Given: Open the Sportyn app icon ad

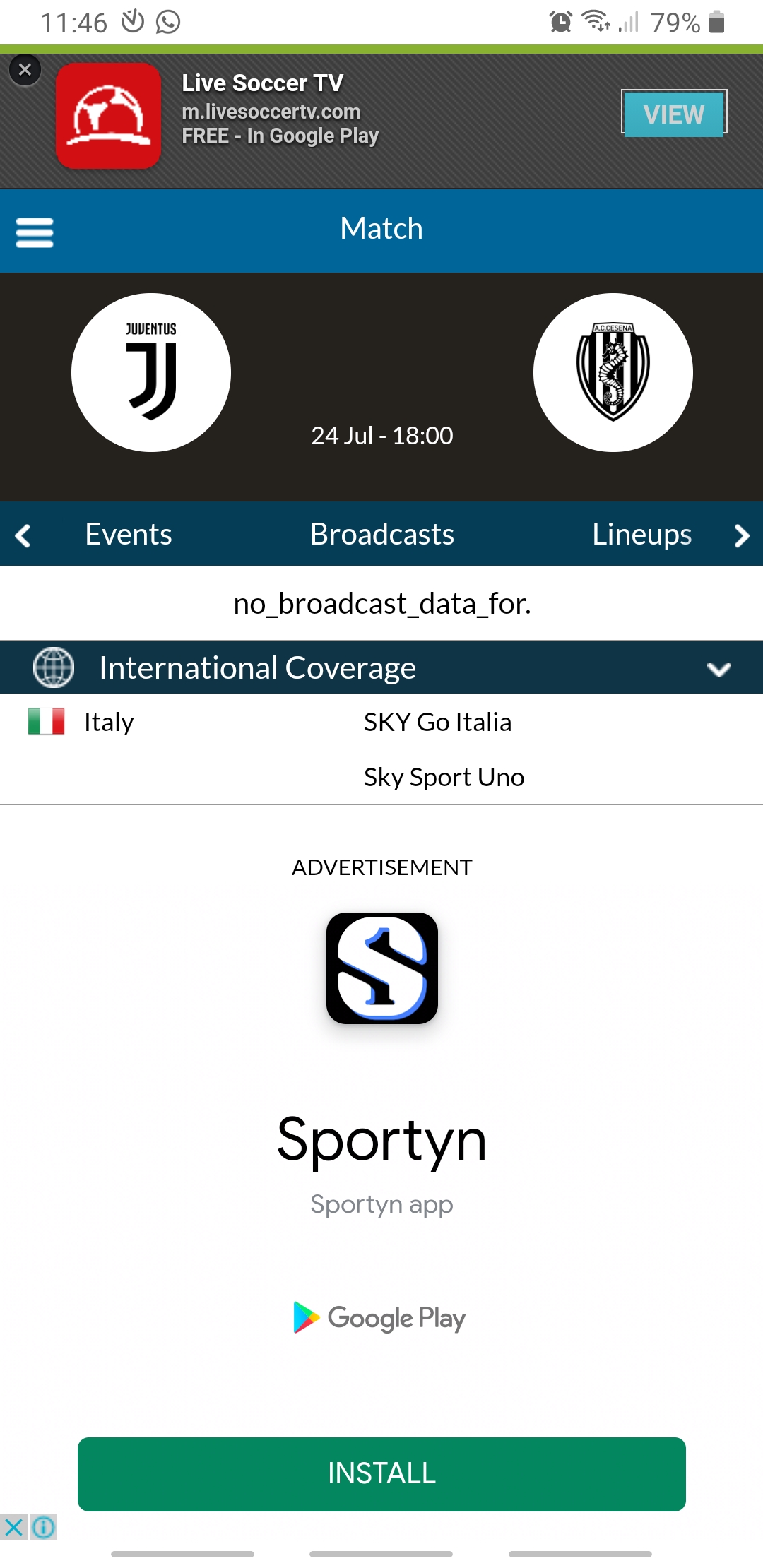Looking at the screenshot, I should (382, 968).
